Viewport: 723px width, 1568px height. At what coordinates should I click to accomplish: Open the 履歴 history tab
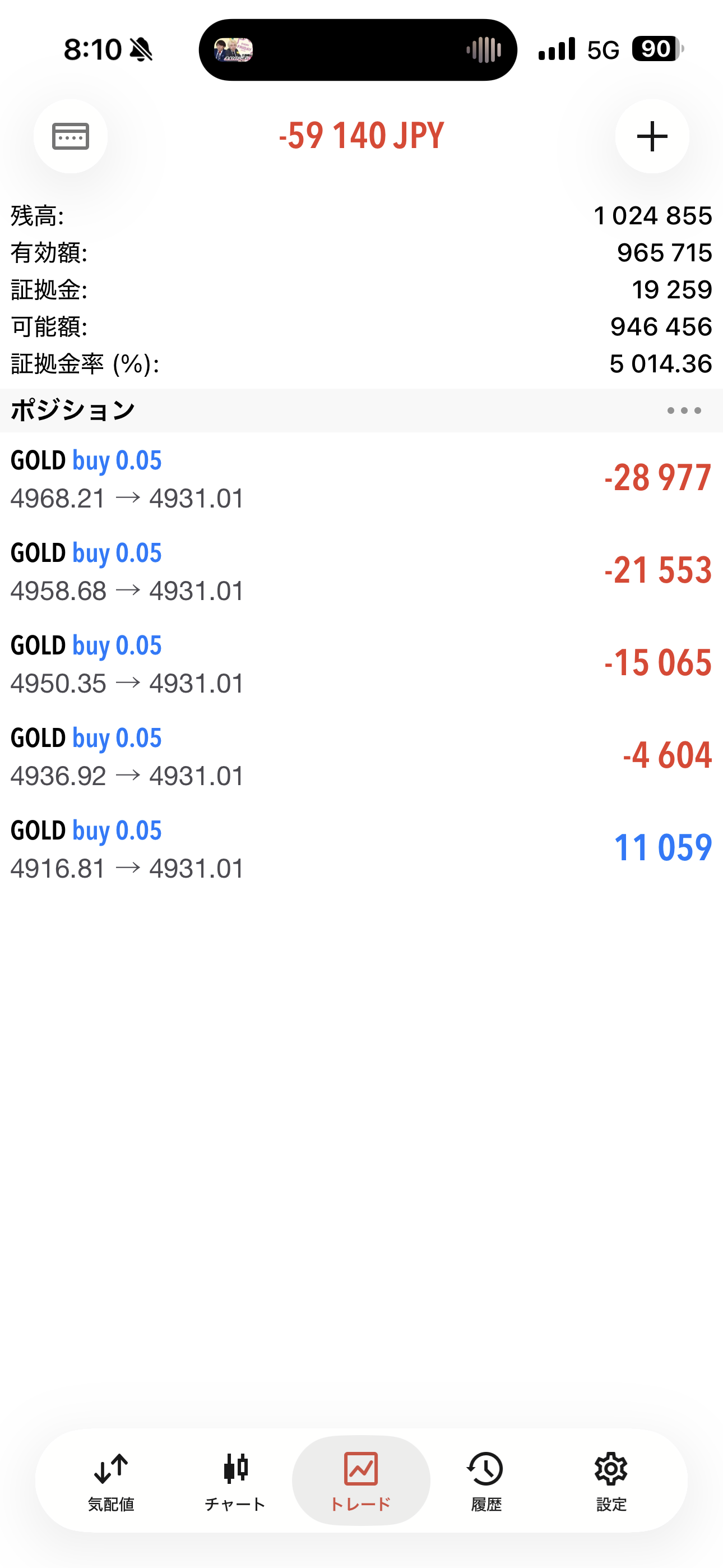click(486, 1481)
